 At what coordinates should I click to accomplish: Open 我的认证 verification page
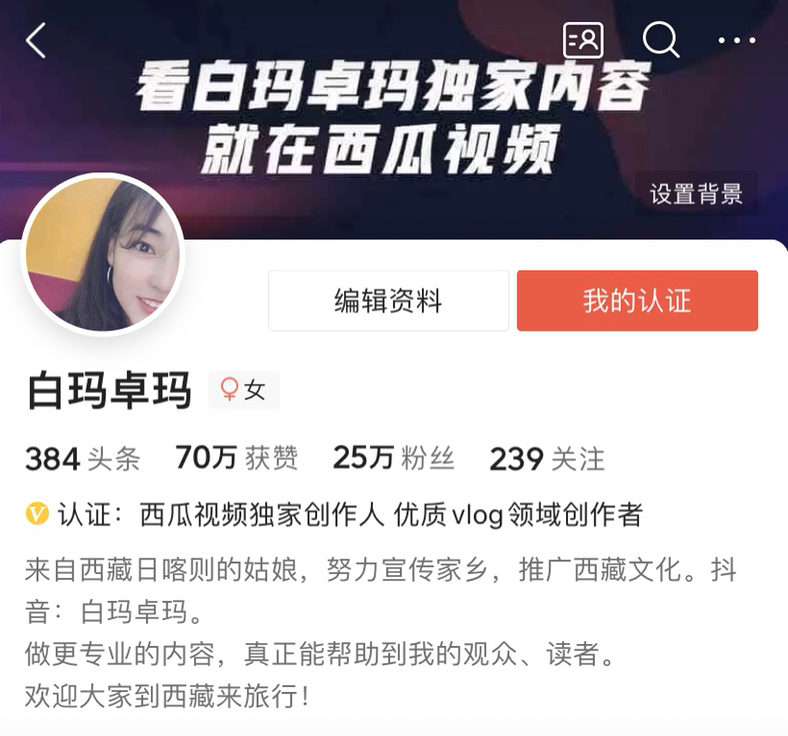click(x=637, y=301)
